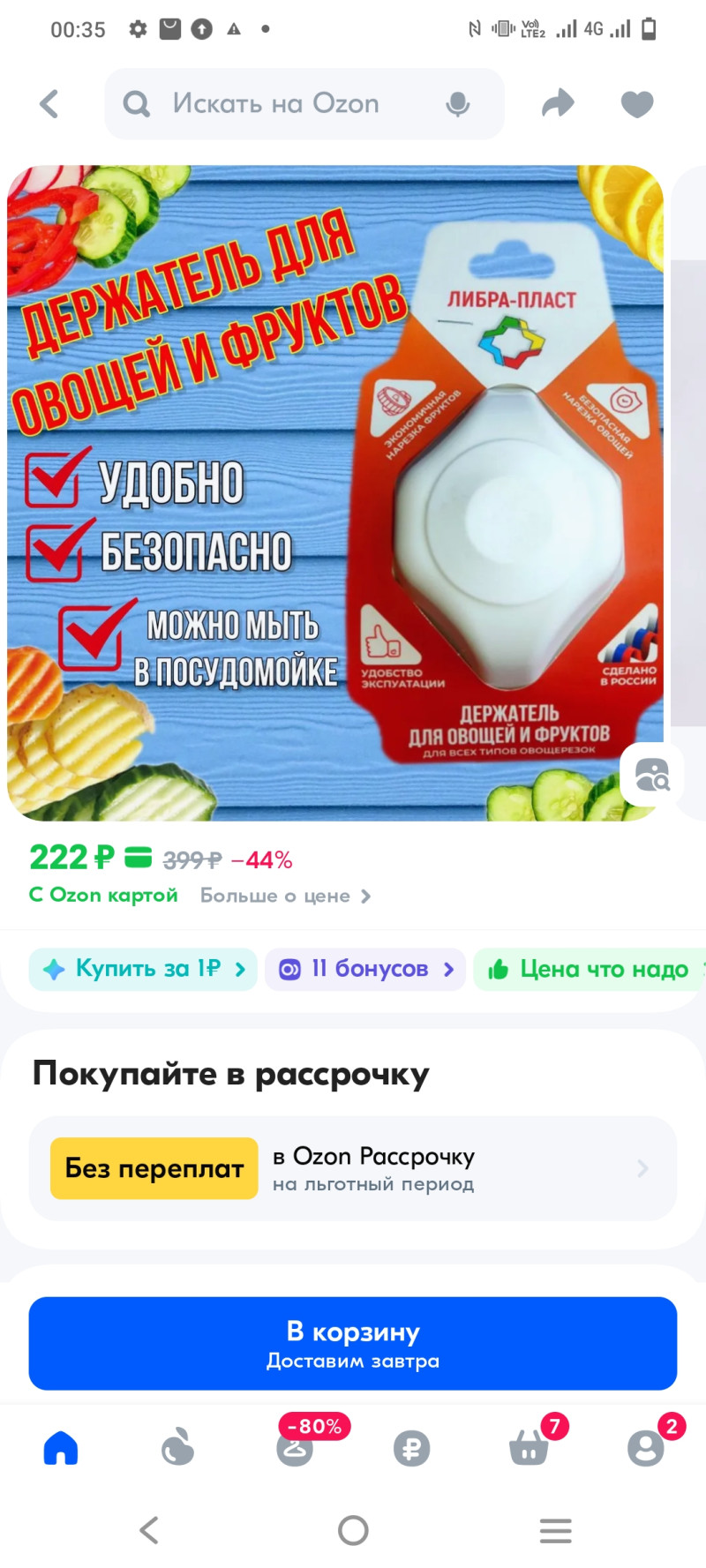Open the product photo of the vegetable holder
The width and height of the screenshot is (706, 1568).
pyautogui.click(x=335, y=494)
